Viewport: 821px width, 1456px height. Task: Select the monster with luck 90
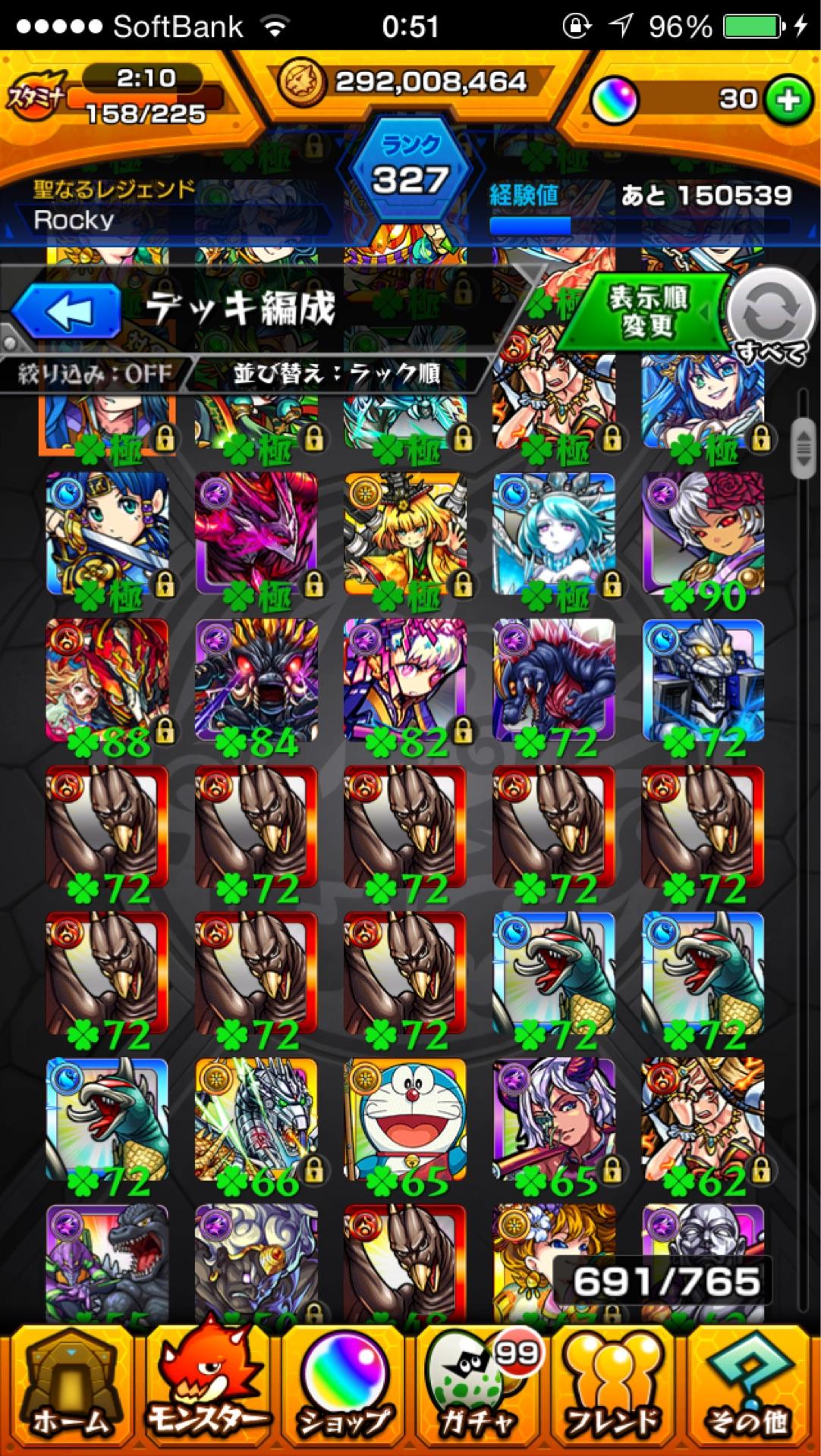703,535
